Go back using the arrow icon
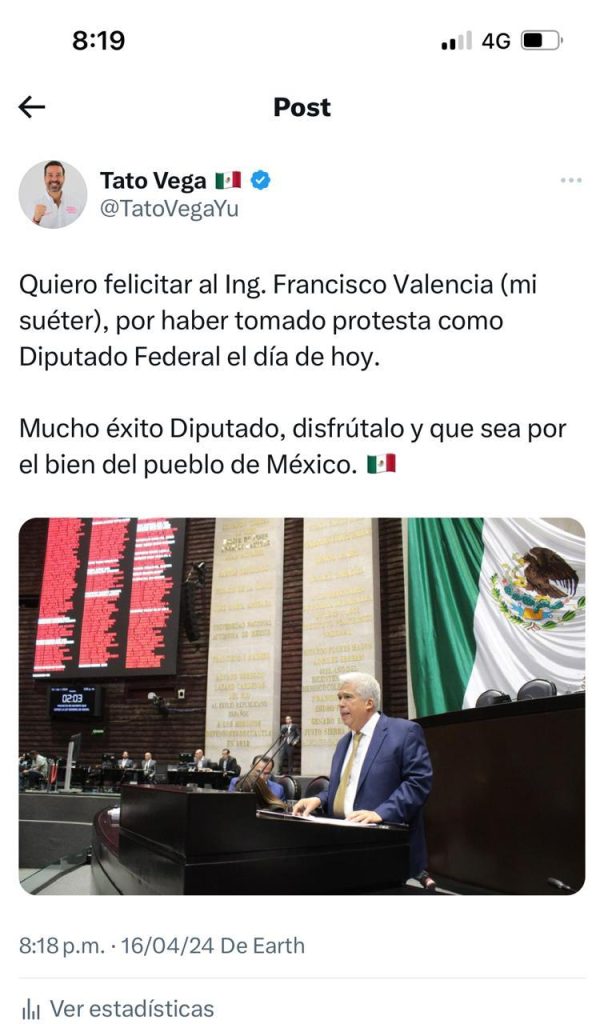 [x=32, y=107]
